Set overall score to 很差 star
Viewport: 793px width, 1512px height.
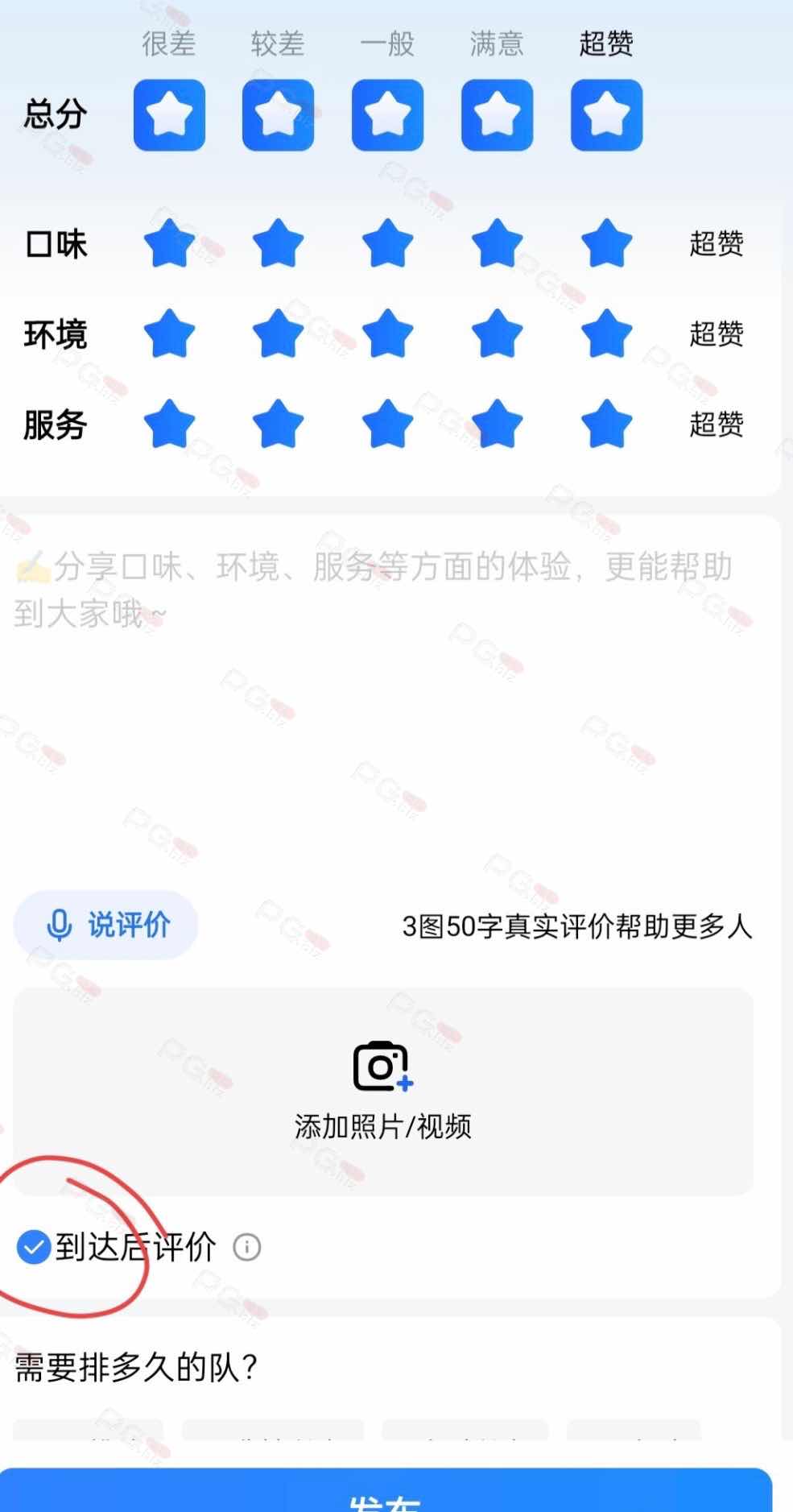point(169,115)
